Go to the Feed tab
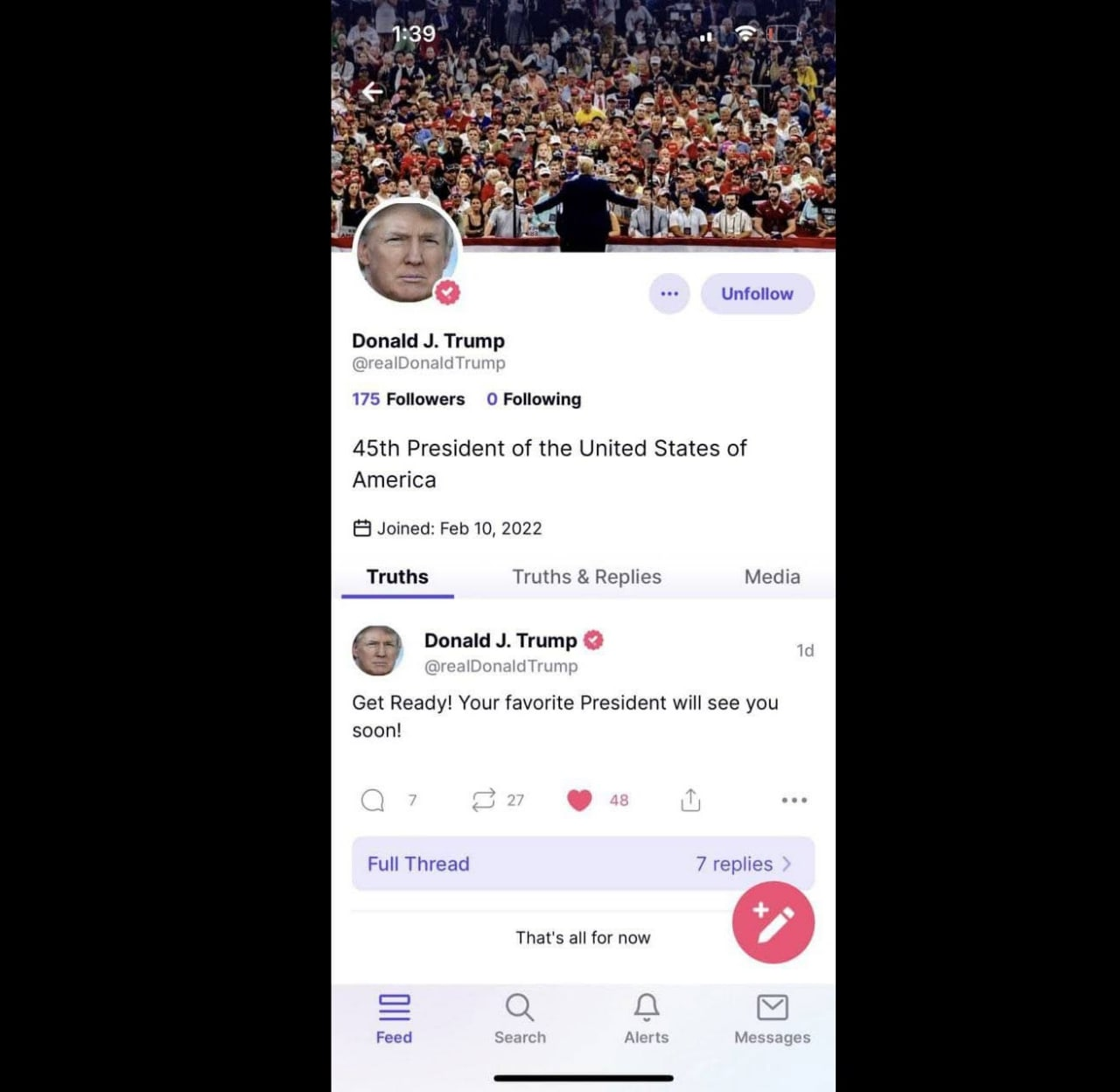The image size is (1120, 1092). 394,1018
